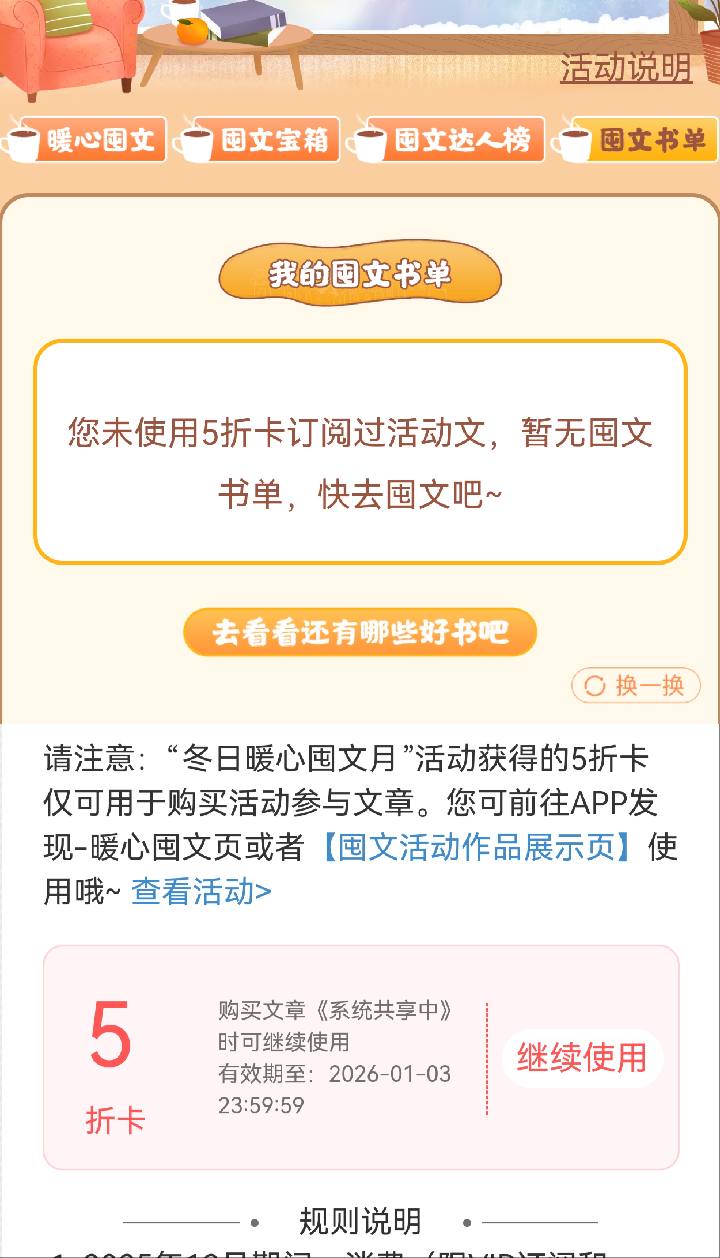Tap the 查看活动> link
720x1258 pixels.
pos(202,891)
